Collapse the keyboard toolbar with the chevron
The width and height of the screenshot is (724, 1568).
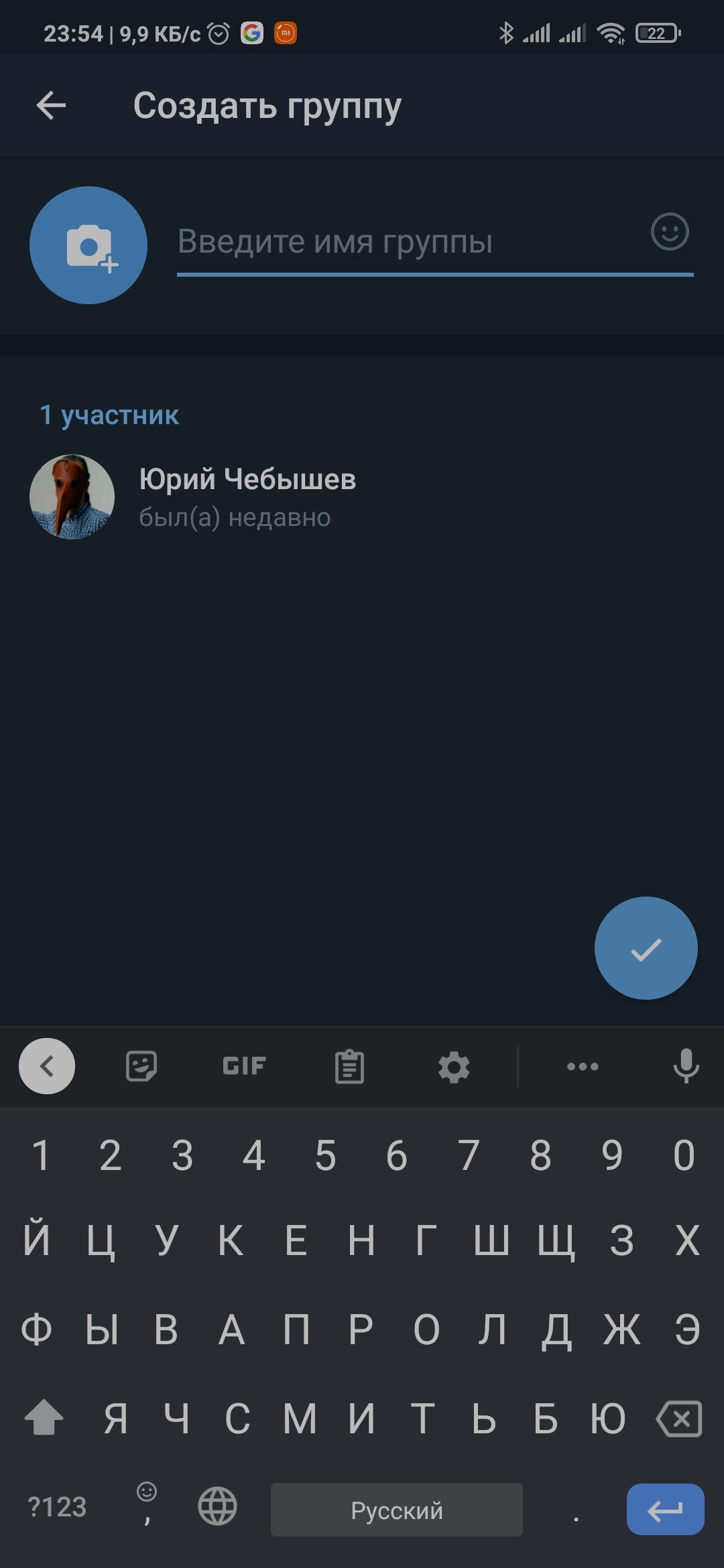point(47,1066)
